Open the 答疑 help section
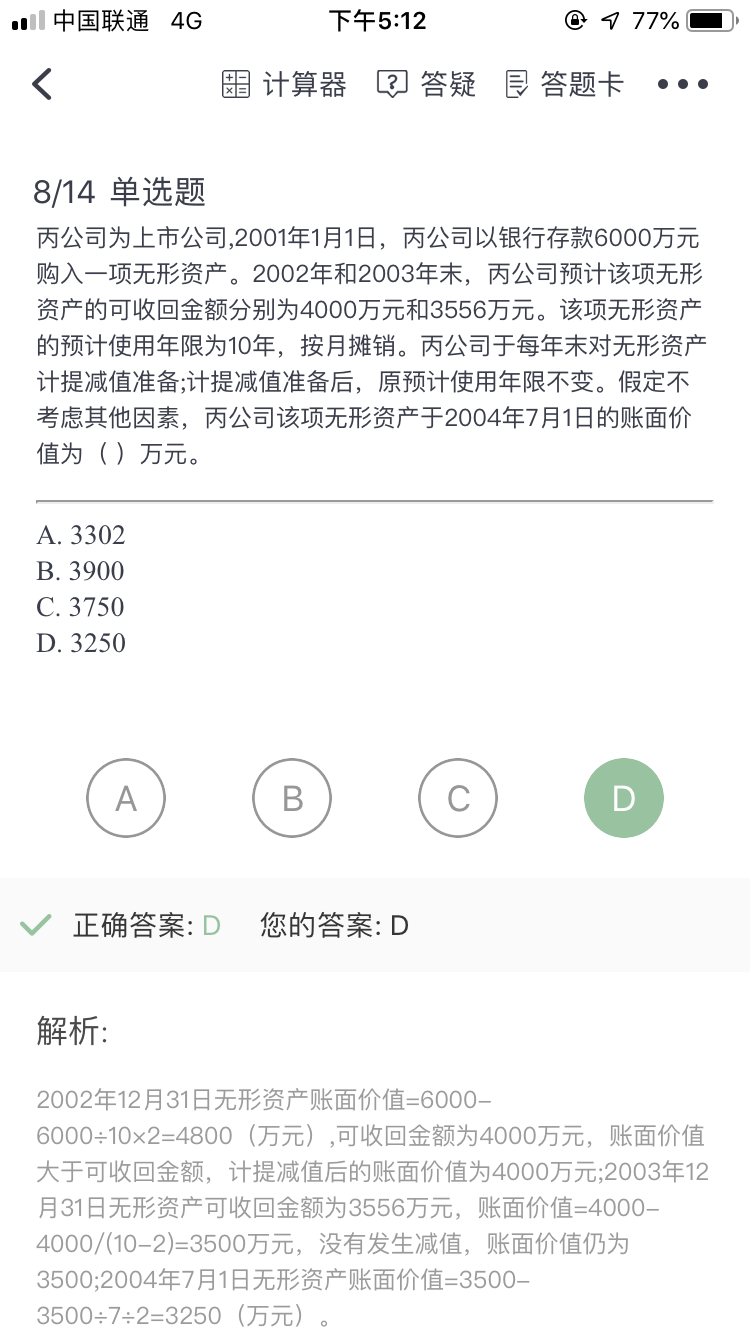Viewport: 750px width, 1334px height. point(426,84)
